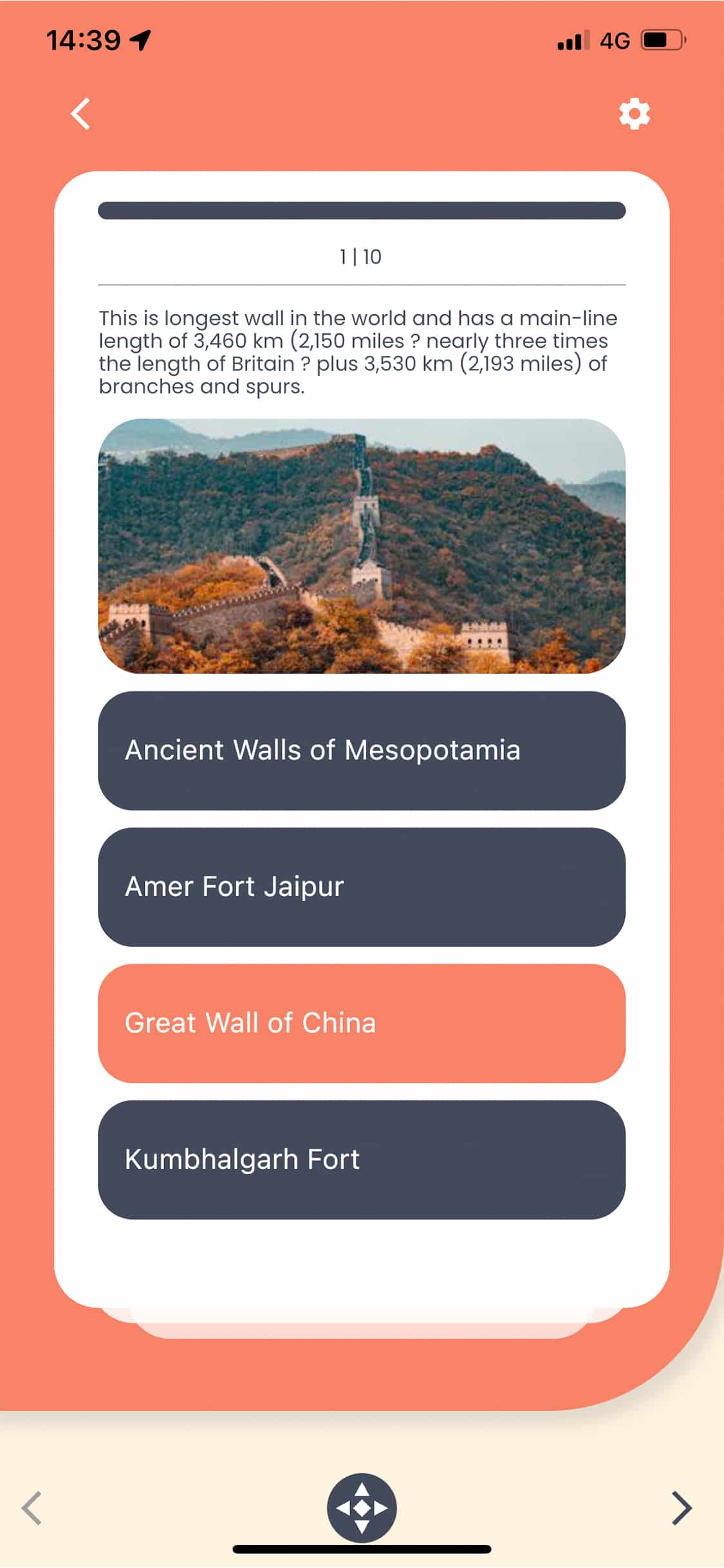This screenshot has height=1568, width=724.
Task: Select answer Ancient Walls of Mesopotamia
Action: (x=361, y=751)
